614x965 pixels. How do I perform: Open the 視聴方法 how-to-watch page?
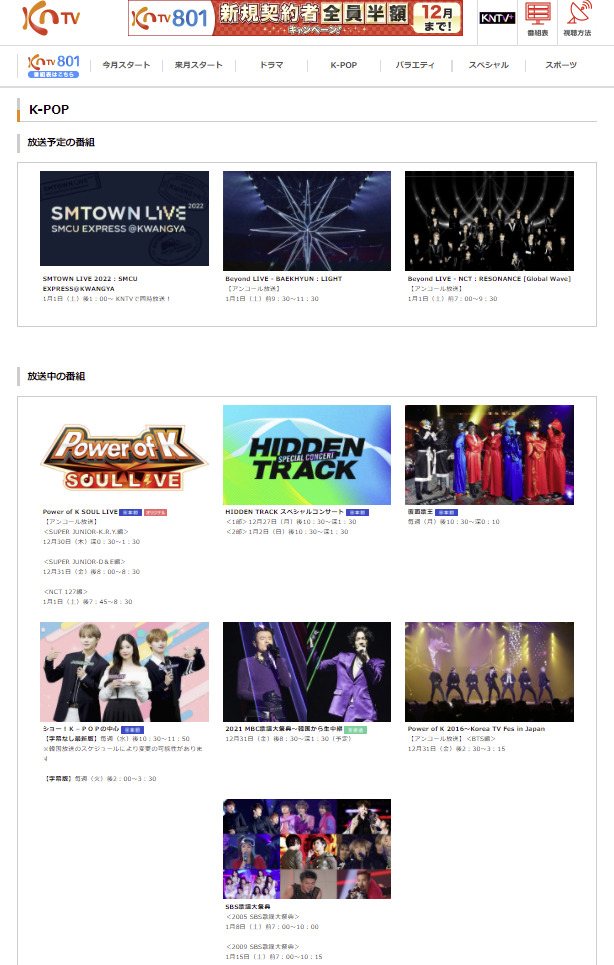click(577, 20)
